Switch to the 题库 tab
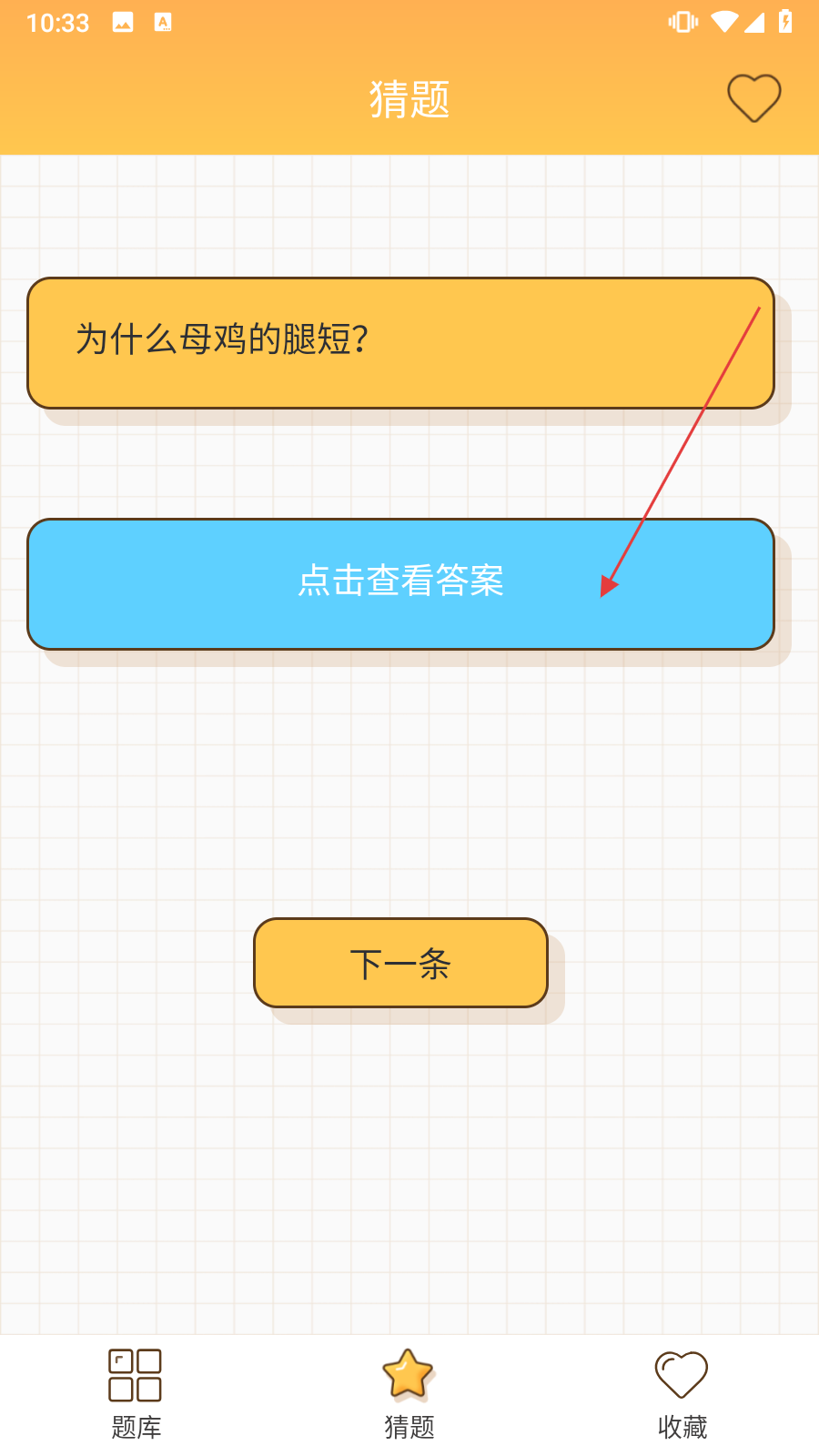Screen dimensions: 819x1456 (136, 1394)
